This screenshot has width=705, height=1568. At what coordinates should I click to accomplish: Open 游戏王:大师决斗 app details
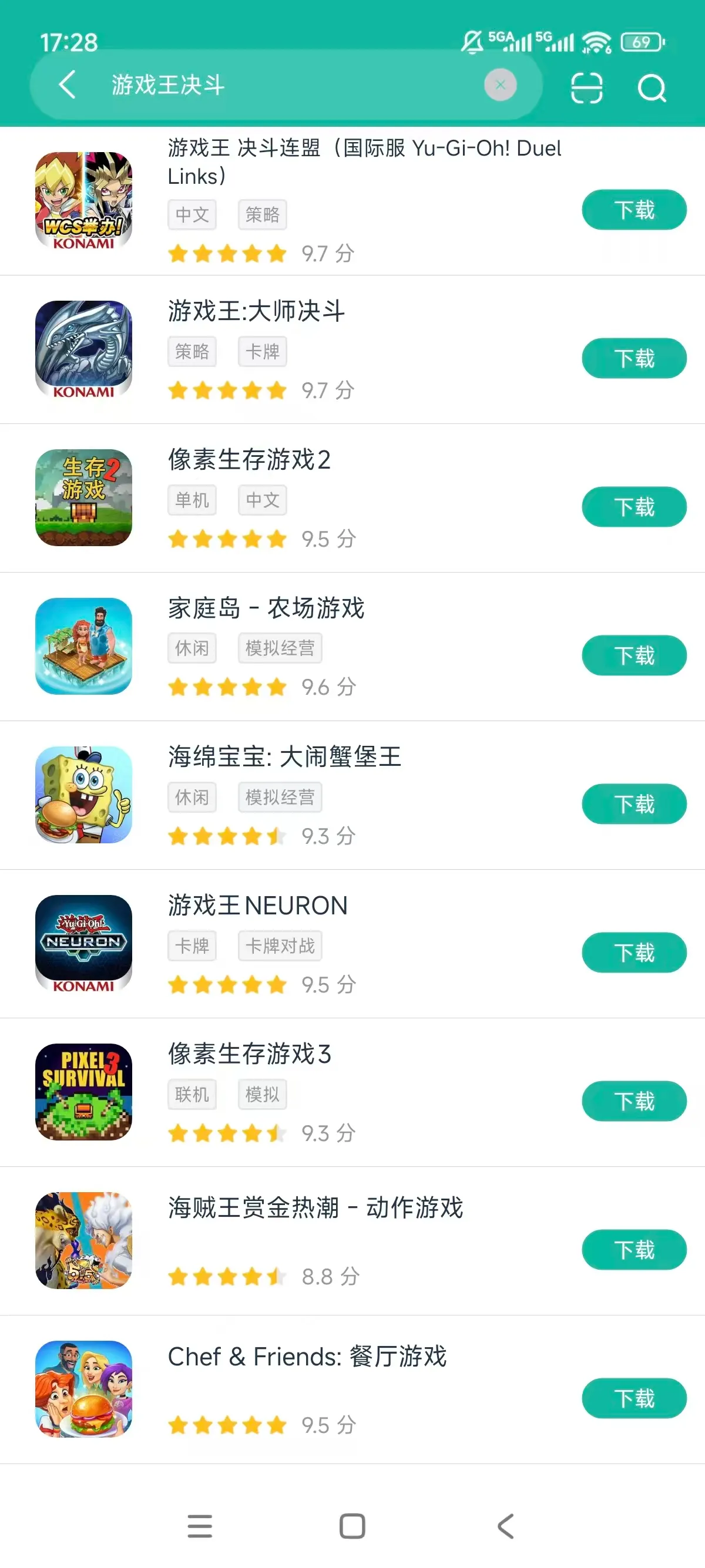point(256,311)
